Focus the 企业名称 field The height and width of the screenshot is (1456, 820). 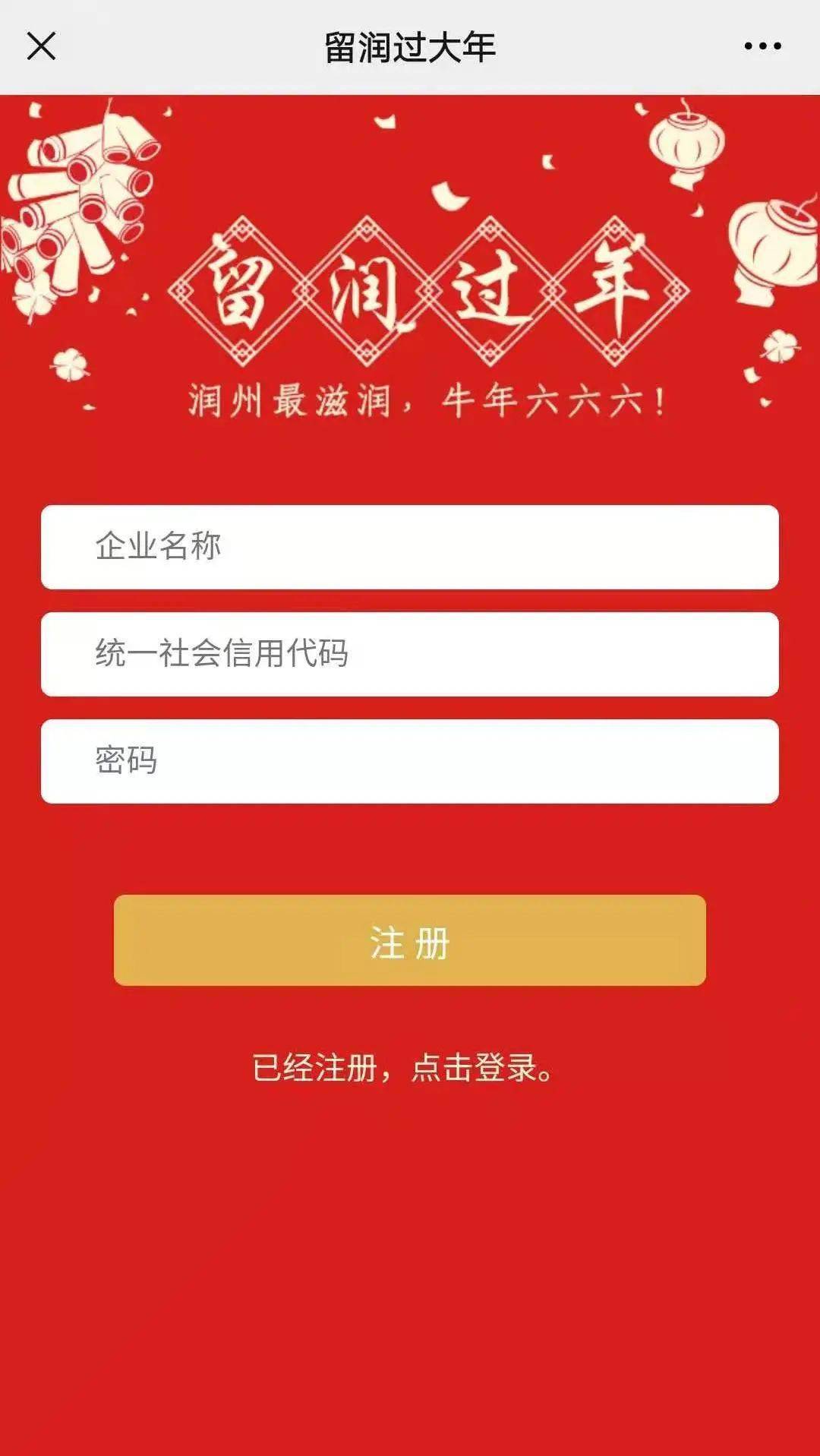(410, 547)
